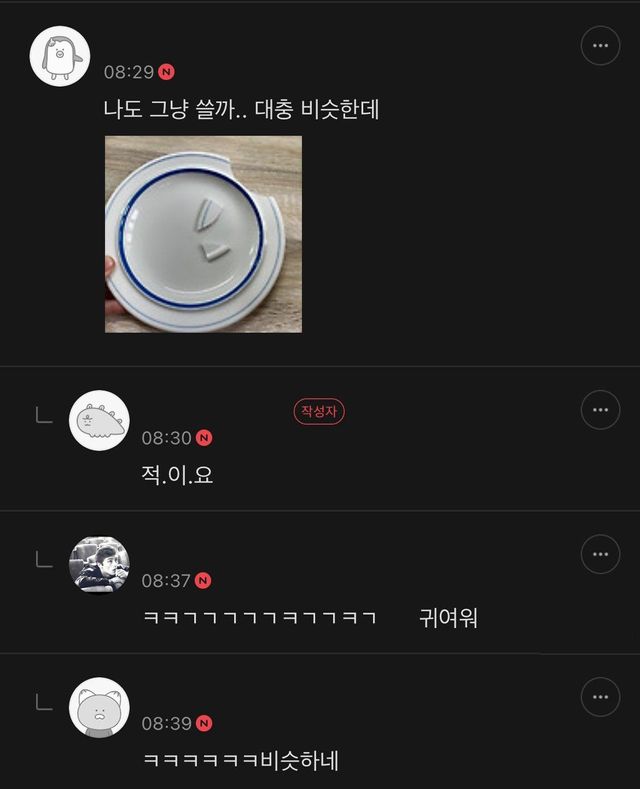Open more options for the 08:39 reply
640x789 pixels.
pyautogui.click(x=600, y=697)
